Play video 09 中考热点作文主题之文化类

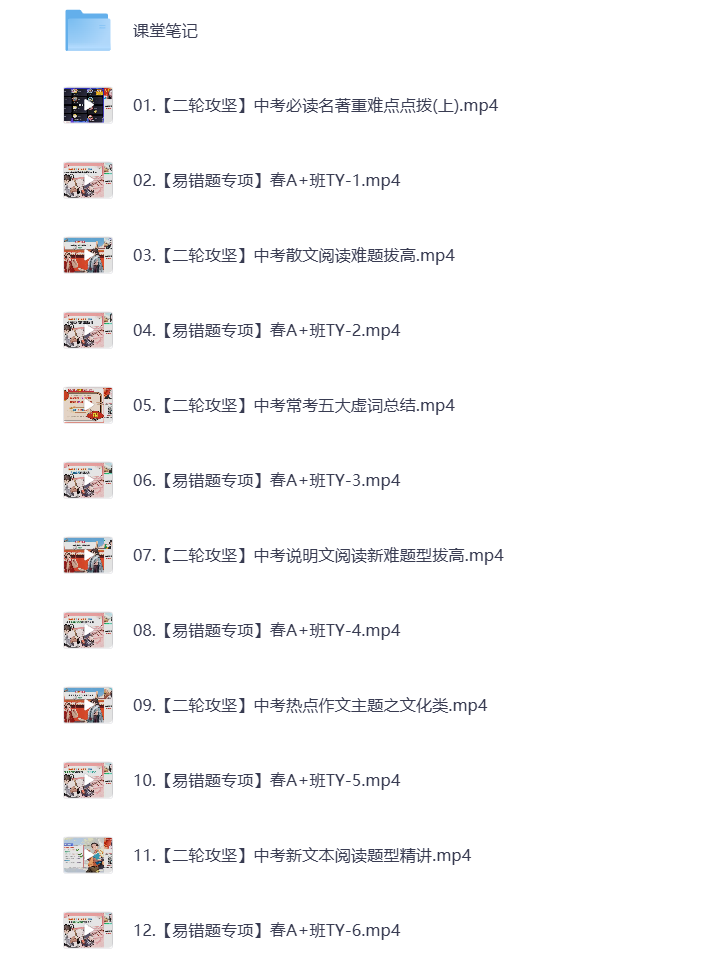click(310, 705)
